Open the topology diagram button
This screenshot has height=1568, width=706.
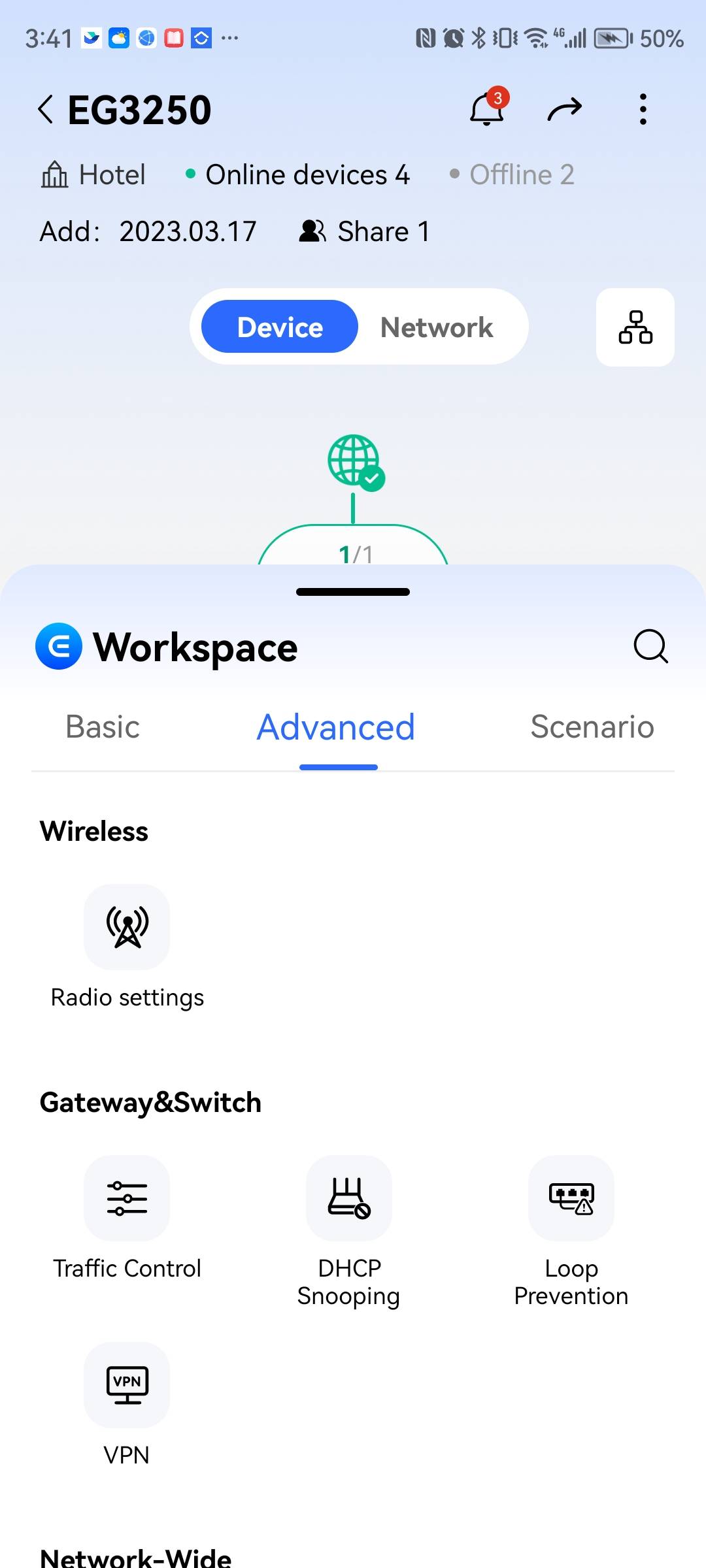tap(635, 327)
